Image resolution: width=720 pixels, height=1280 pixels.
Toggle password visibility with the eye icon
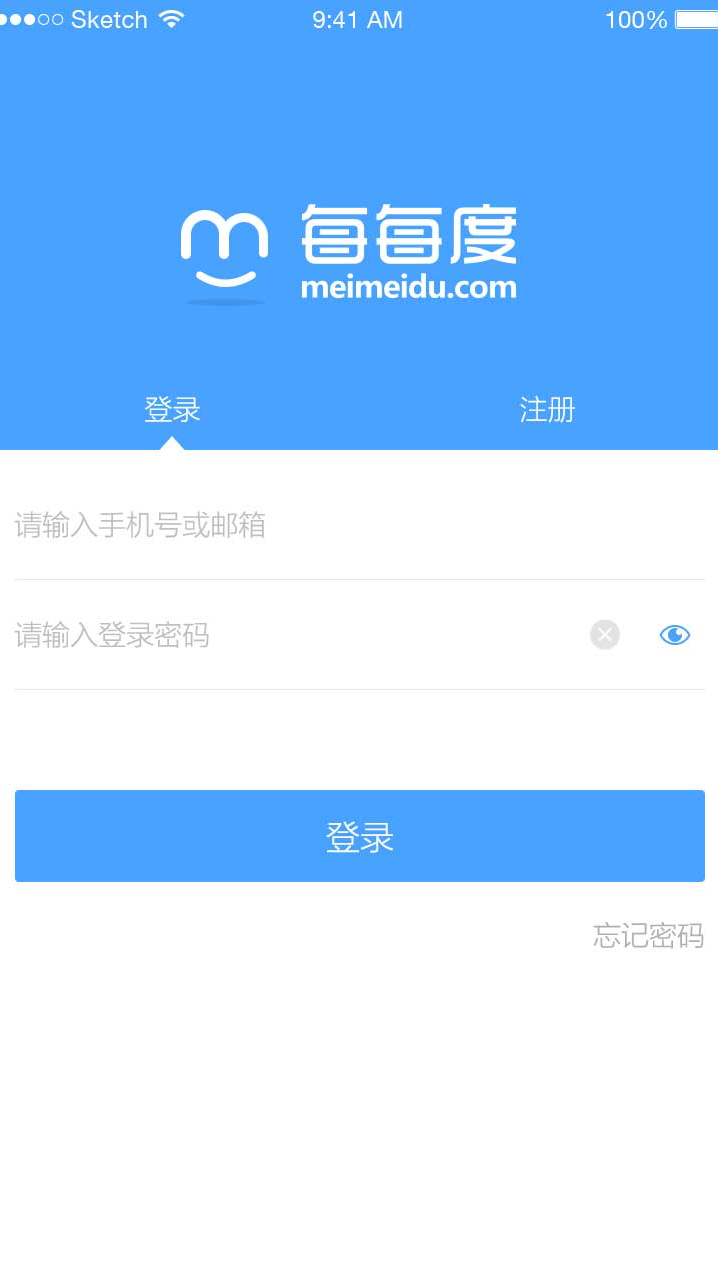tap(674, 634)
